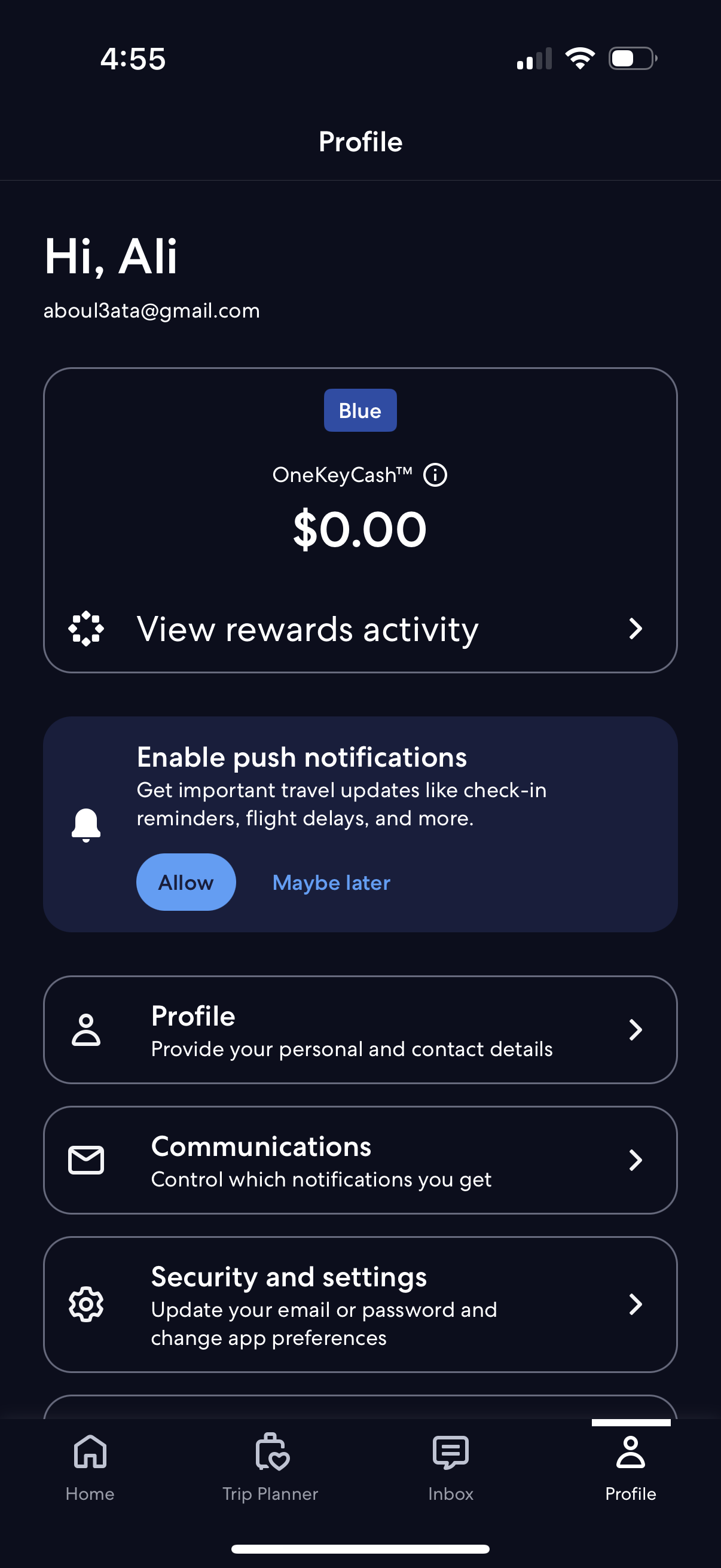The image size is (721, 1568).
Task: Tap the Blue membership tier badge
Action: 359,410
